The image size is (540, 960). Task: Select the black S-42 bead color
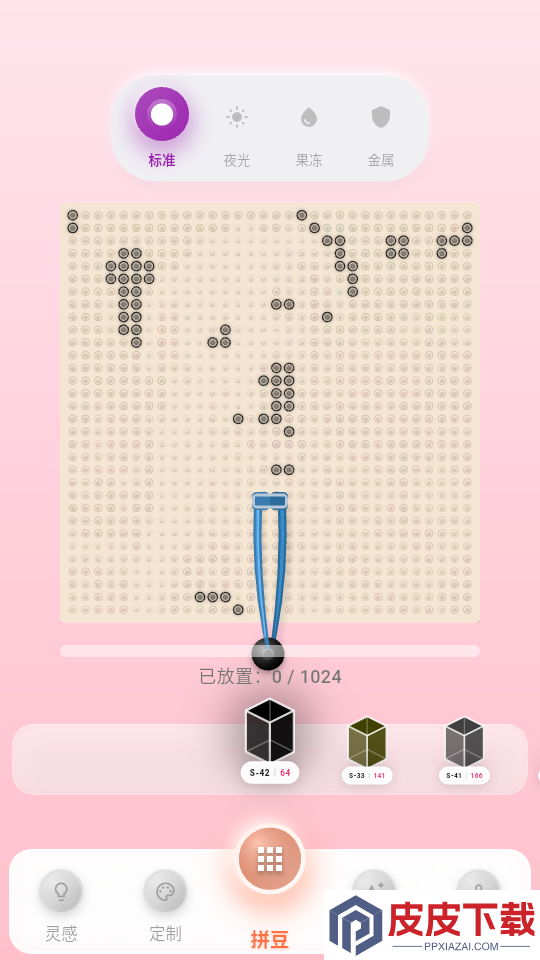click(269, 740)
